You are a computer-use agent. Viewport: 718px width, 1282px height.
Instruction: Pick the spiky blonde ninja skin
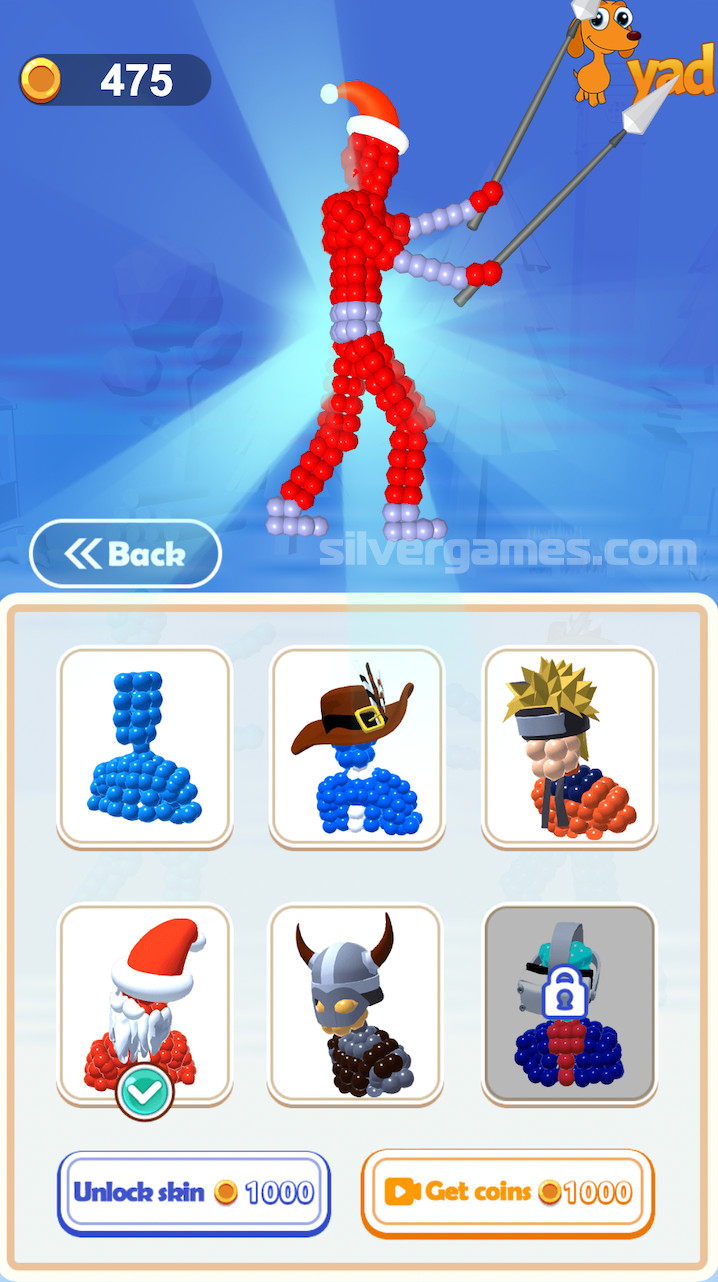tap(569, 746)
